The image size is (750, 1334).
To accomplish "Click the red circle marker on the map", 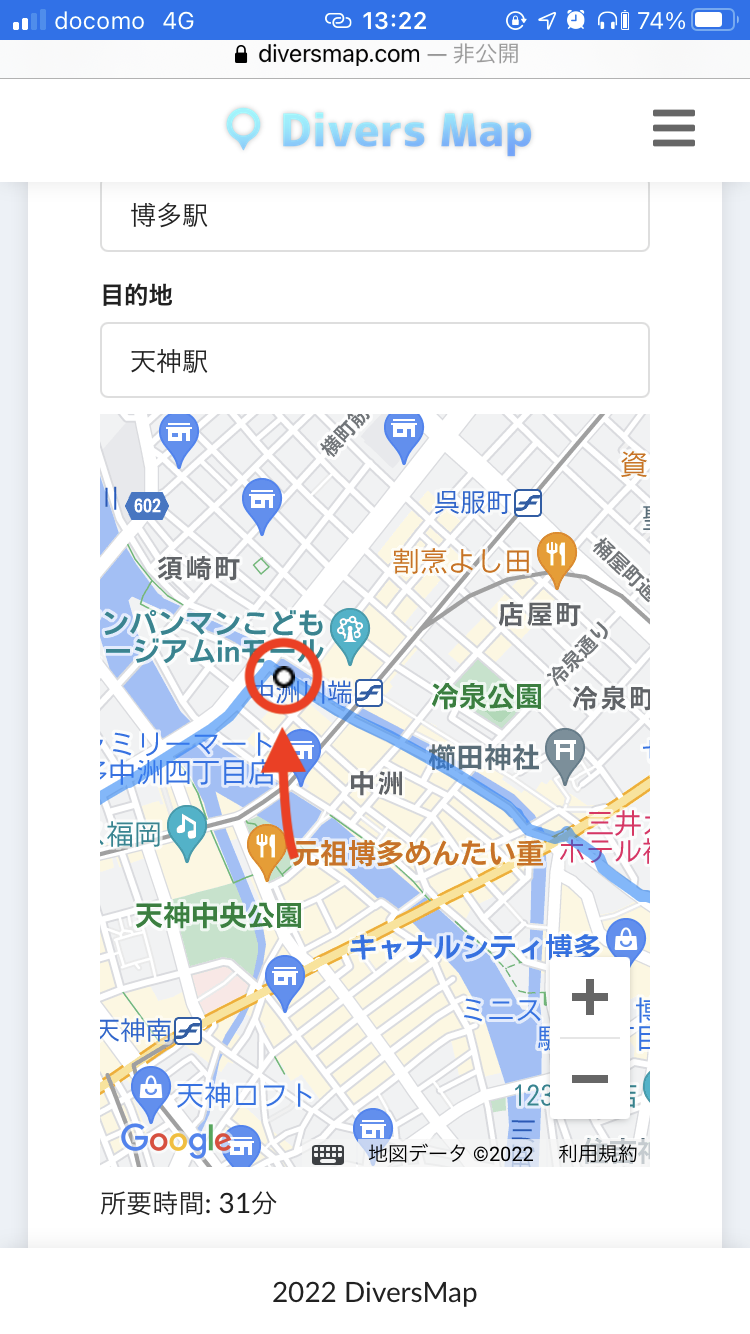I will (x=283, y=676).
